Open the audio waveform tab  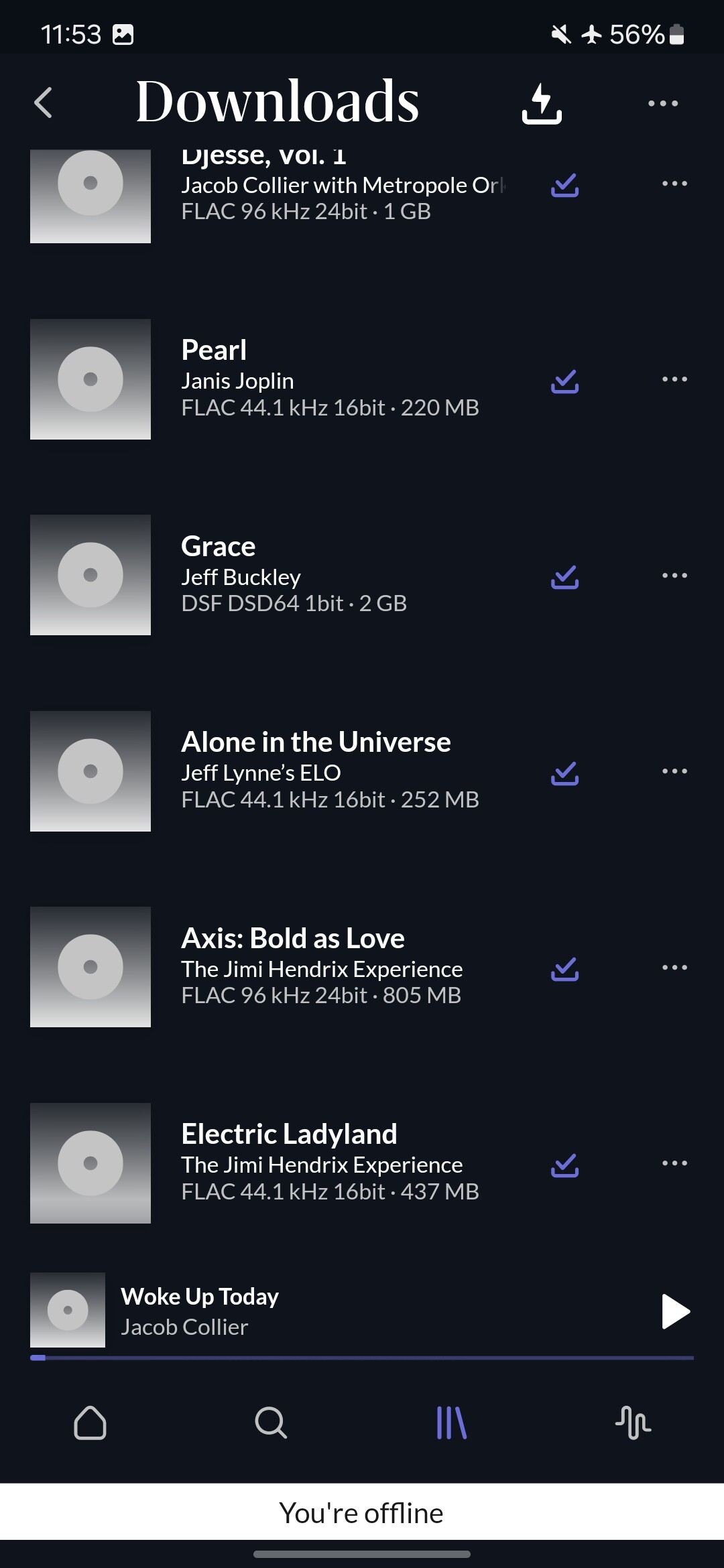point(633,1422)
